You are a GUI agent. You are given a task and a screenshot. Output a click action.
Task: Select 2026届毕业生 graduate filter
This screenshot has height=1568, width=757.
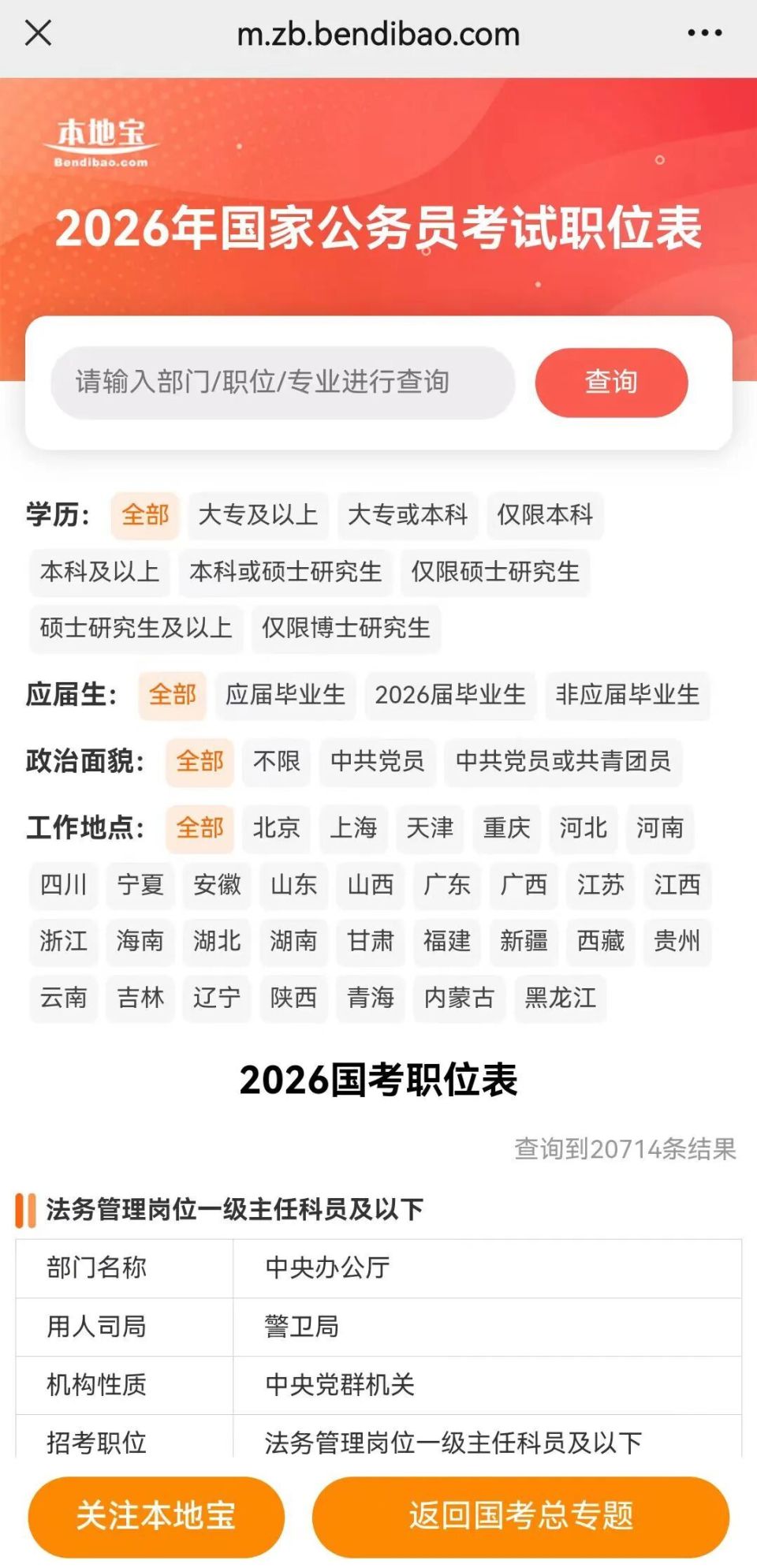pos(450,696)
